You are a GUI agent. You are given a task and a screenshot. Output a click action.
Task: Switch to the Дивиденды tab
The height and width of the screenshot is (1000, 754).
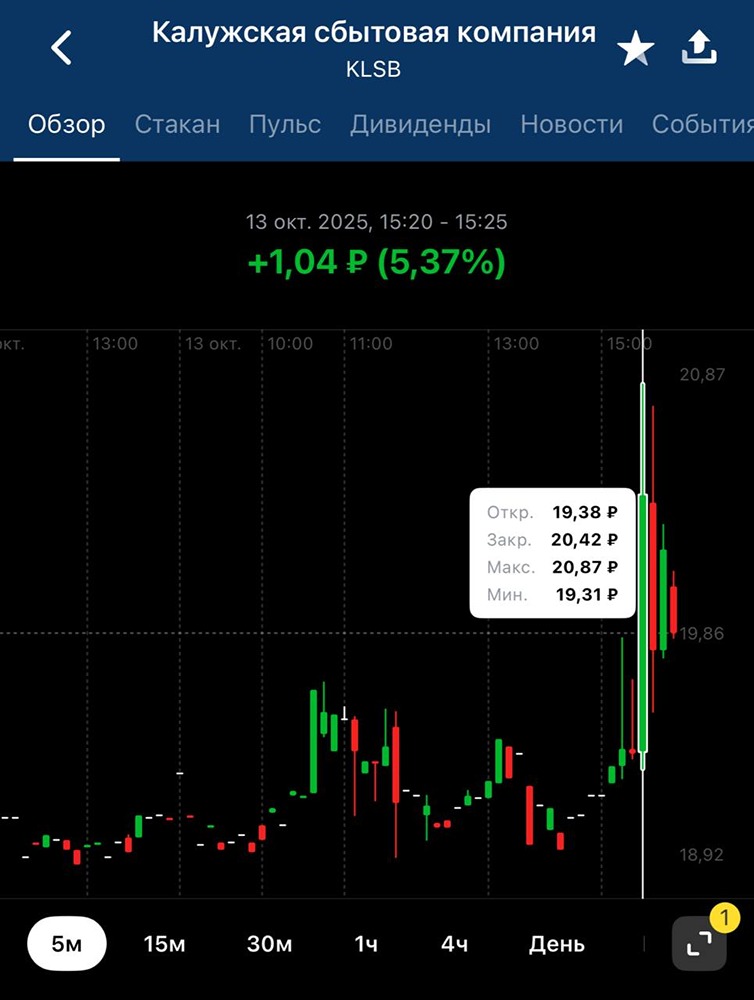(x=420, y=125)
